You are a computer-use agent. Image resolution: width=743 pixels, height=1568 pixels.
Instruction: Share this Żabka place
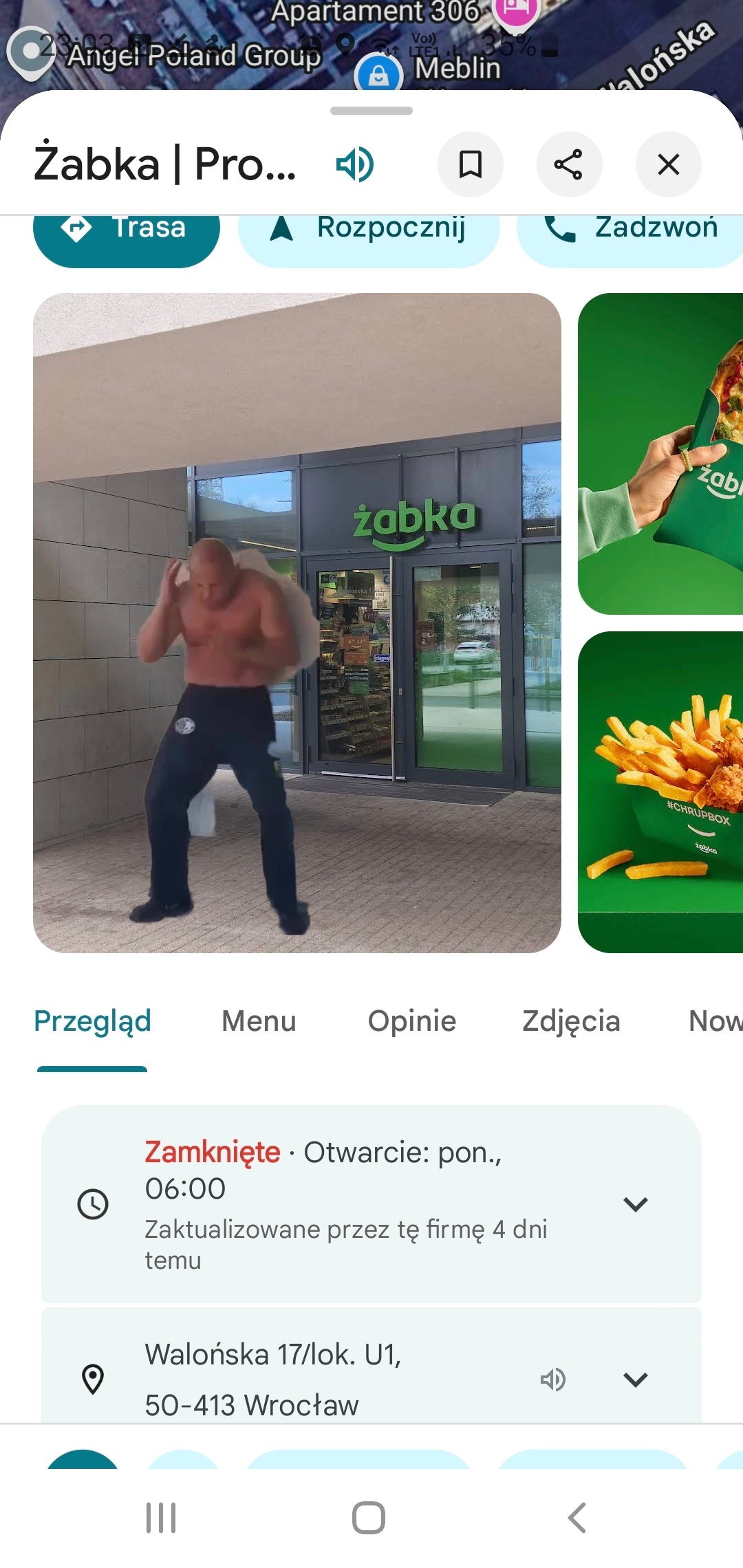[569, 165]
